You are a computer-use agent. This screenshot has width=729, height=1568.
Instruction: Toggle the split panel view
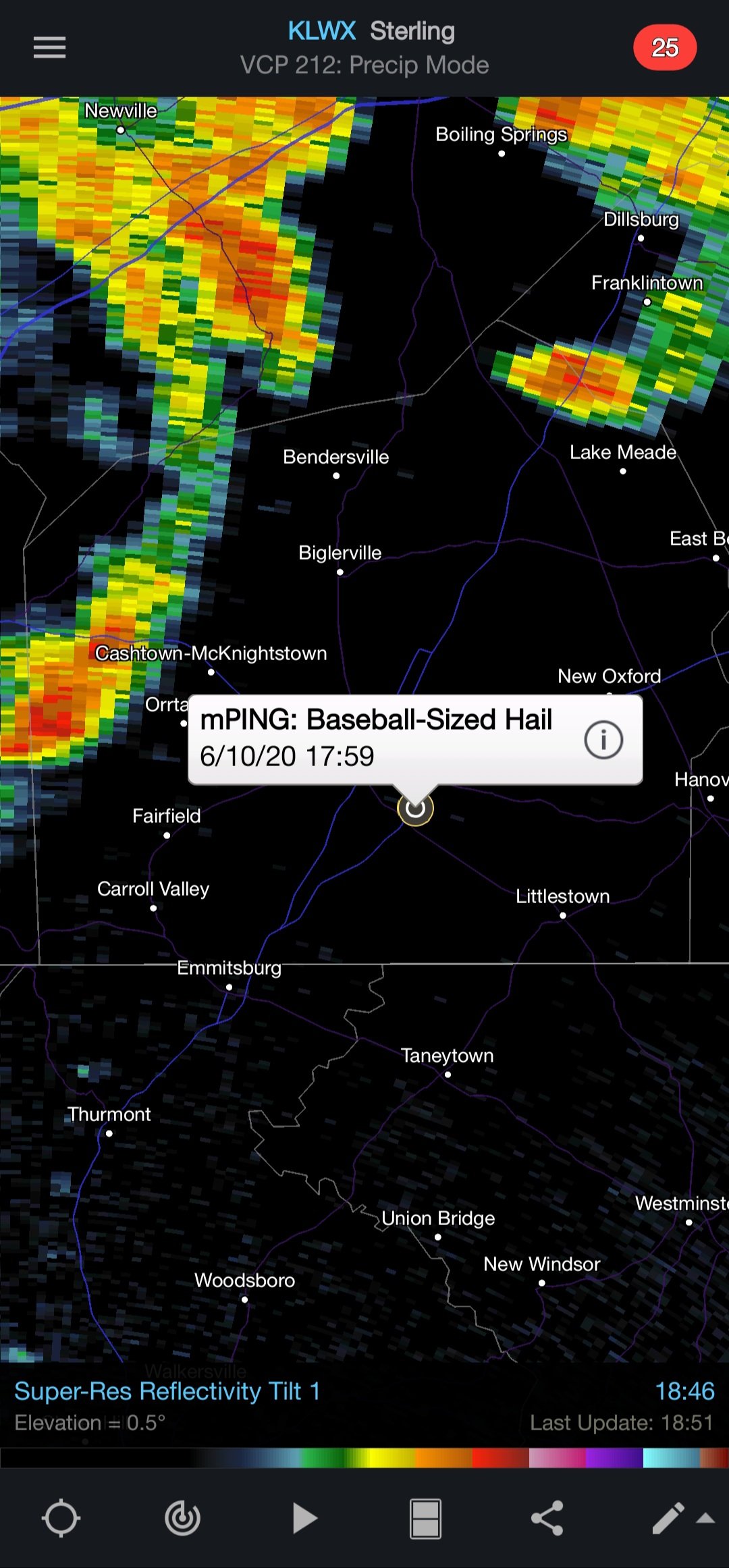(x=425, y=1519)
